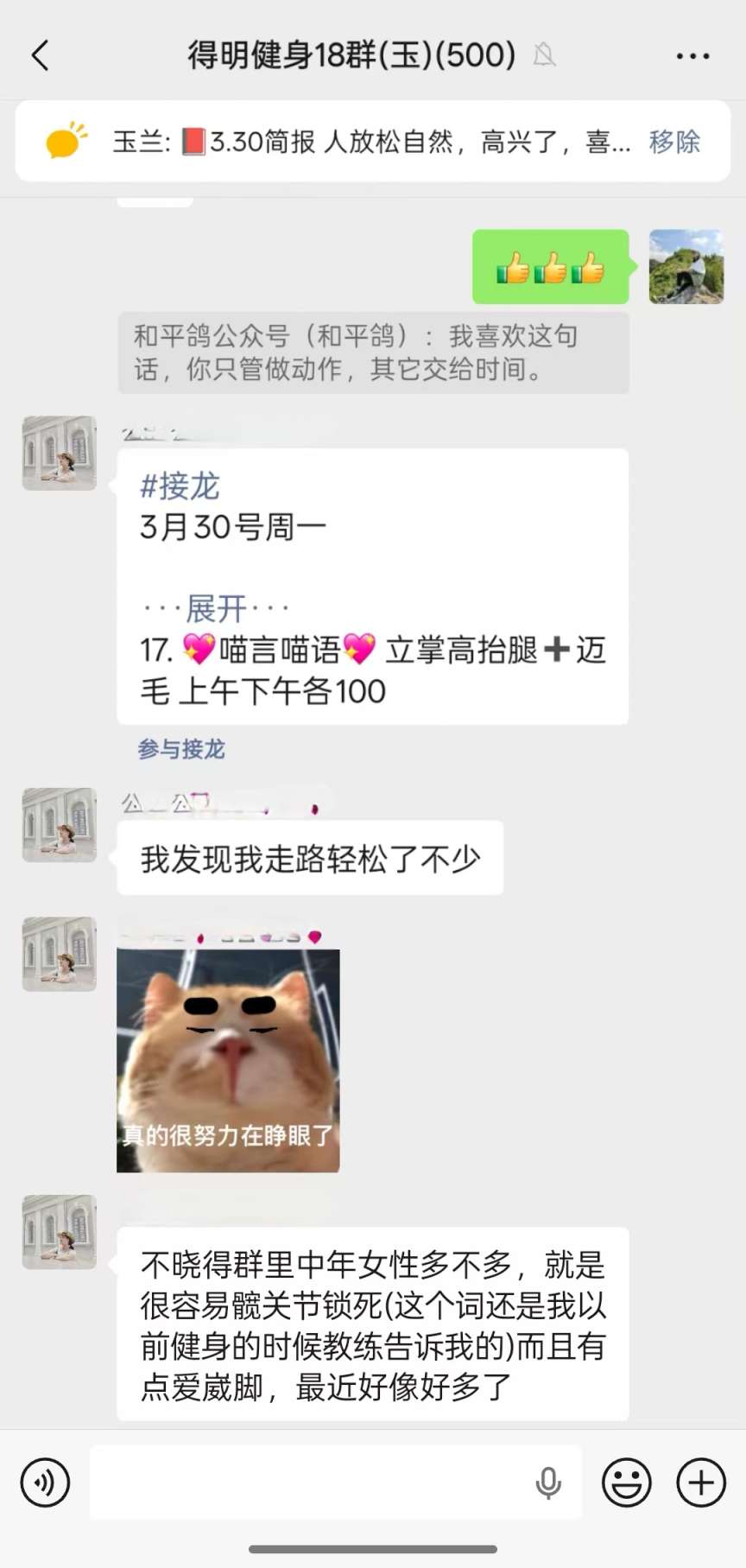
Task: Go back from the group chat
Action: pos(41,55)
